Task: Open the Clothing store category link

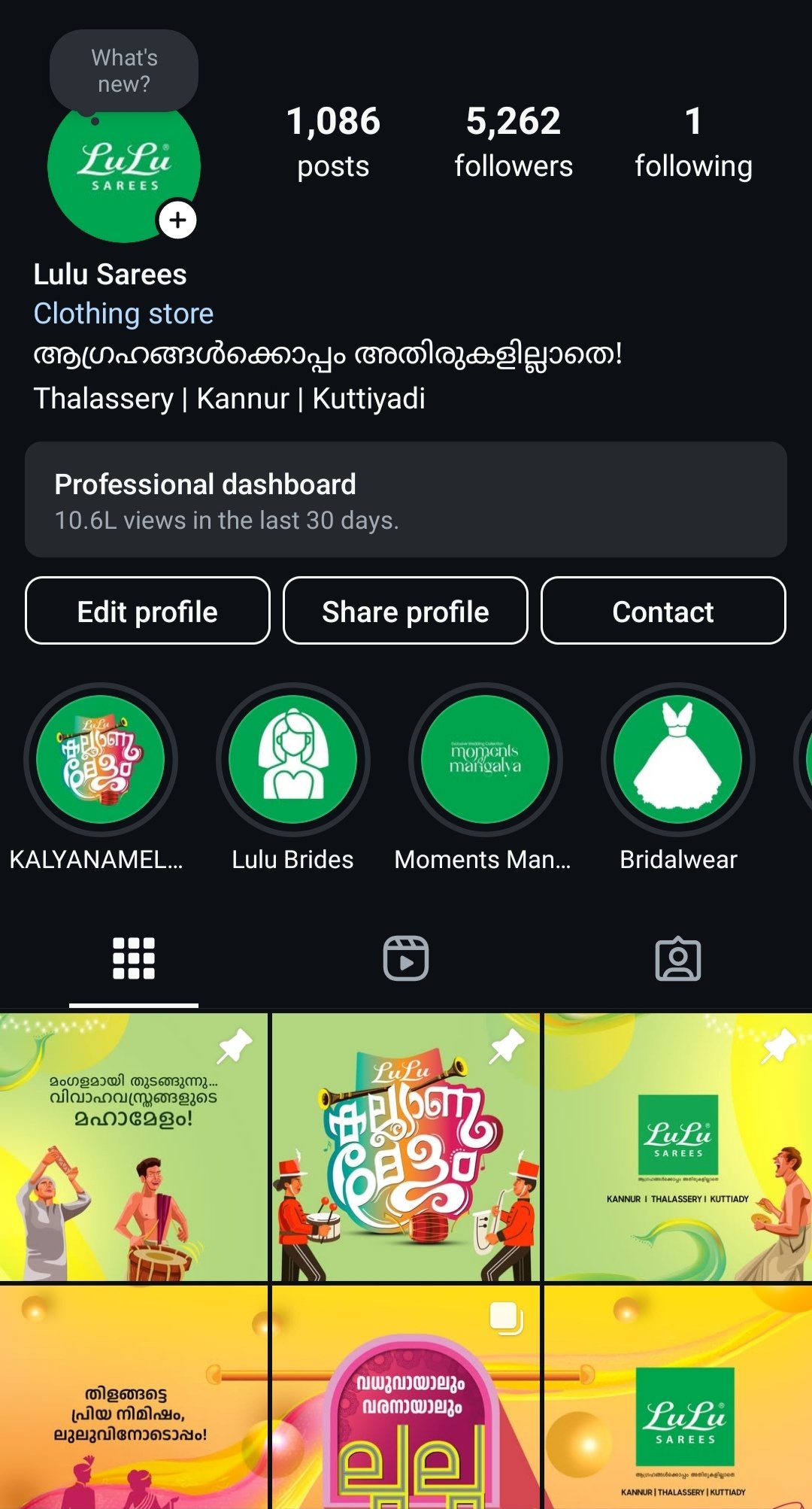Action: point(123,314)
